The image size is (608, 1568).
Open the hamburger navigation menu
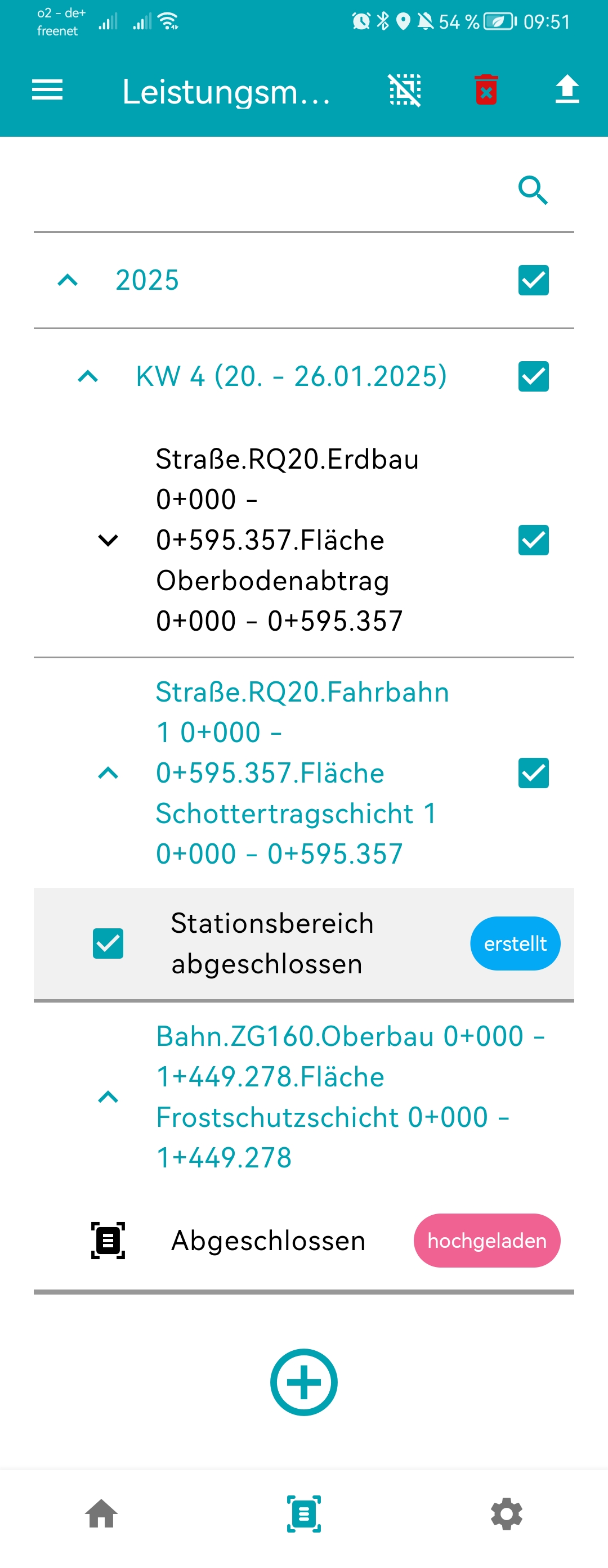(47, 90)
